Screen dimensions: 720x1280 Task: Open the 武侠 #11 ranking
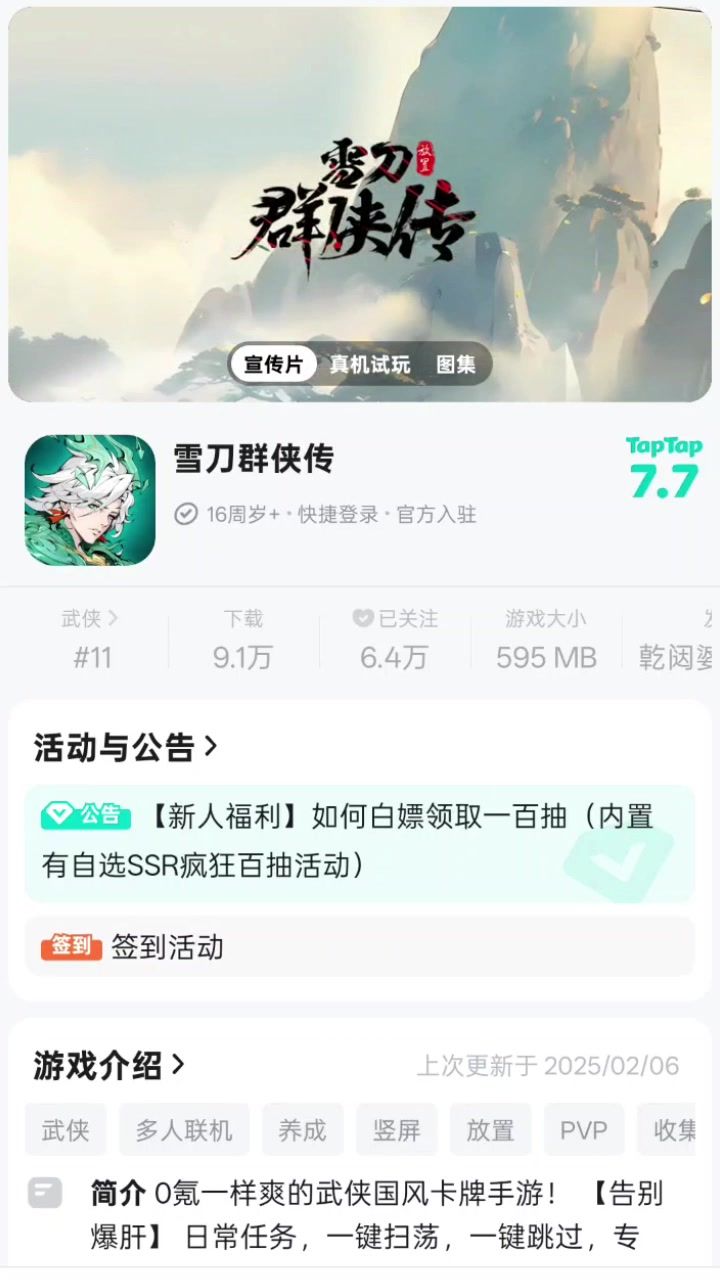click(91, 639)
